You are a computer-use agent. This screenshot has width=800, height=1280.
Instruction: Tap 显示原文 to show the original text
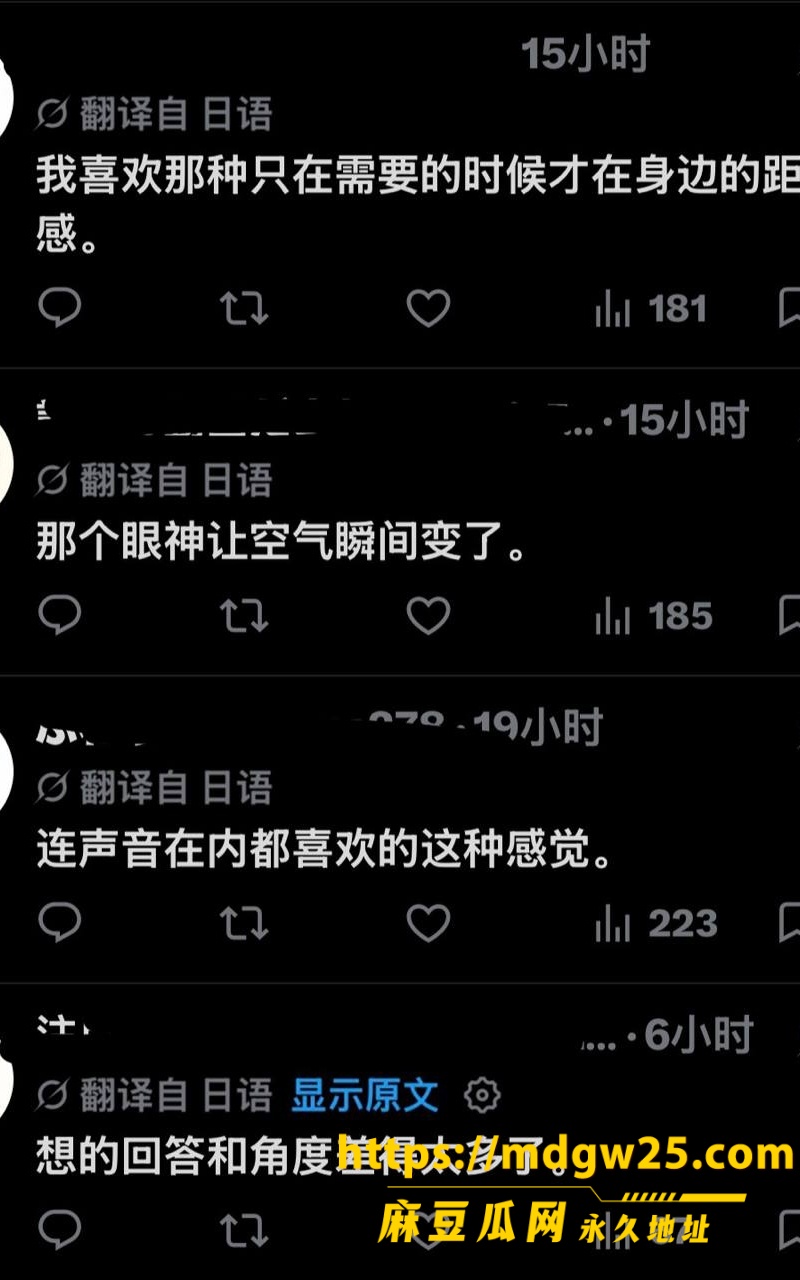[x=365, y=1096]
